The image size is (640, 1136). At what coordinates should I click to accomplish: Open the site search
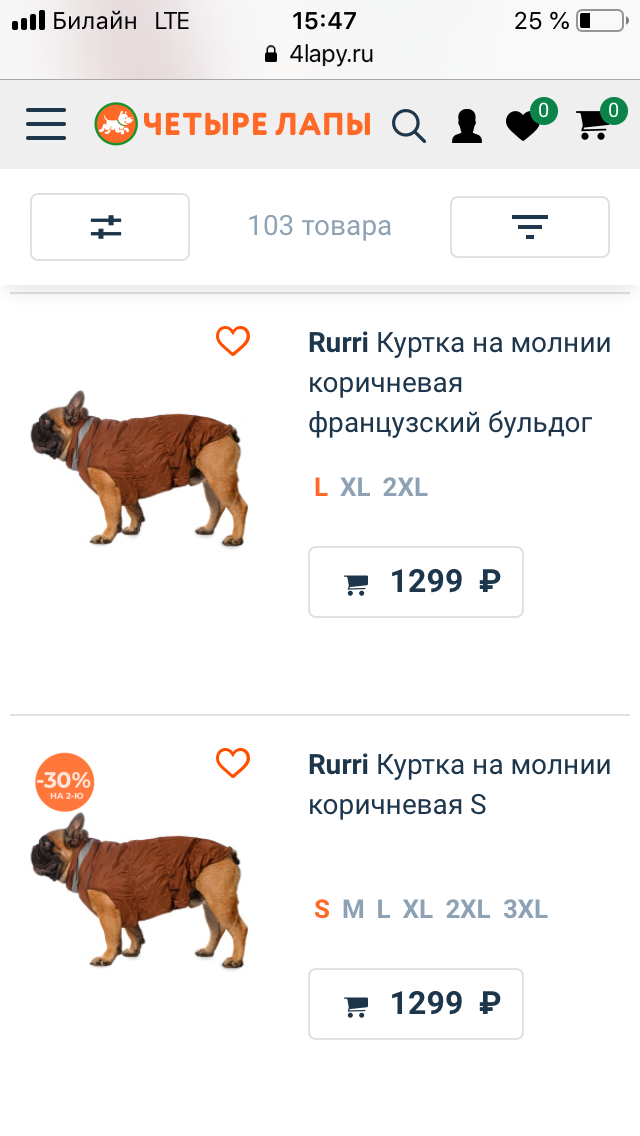tap(409, 126)
